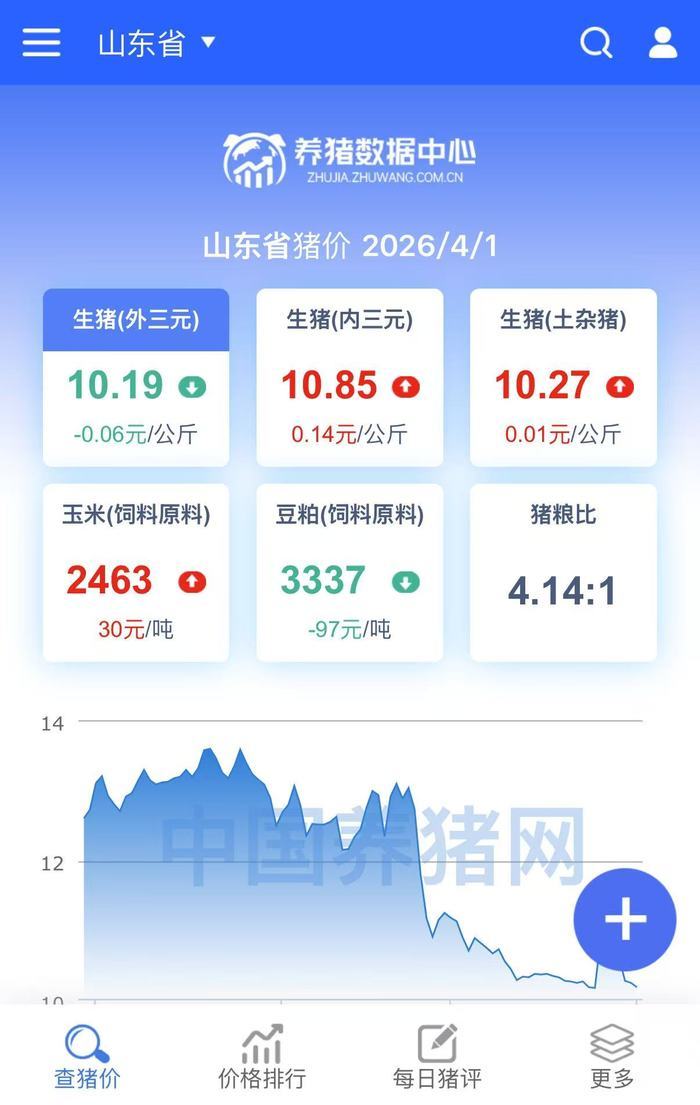Select the 生猪(外三元) price card

(x=136, y=377)
